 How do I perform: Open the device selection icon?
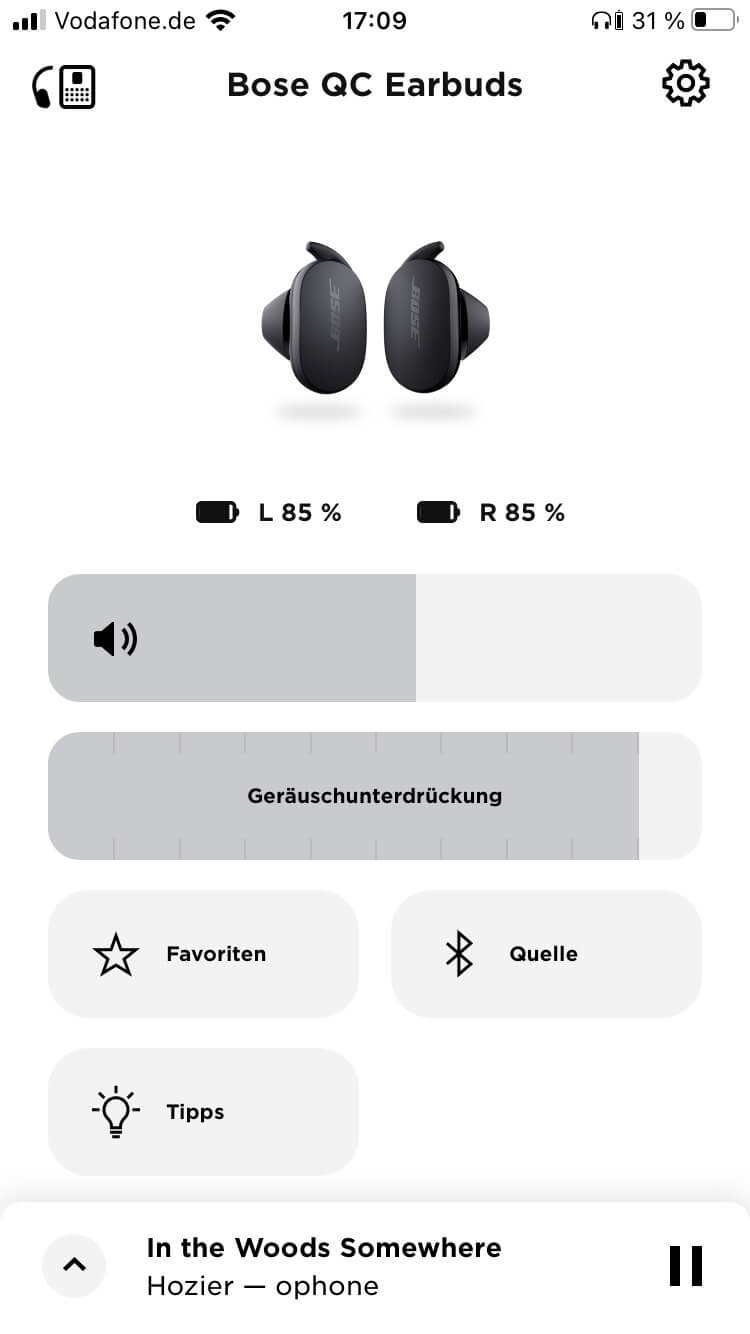(x=63, y=86)
